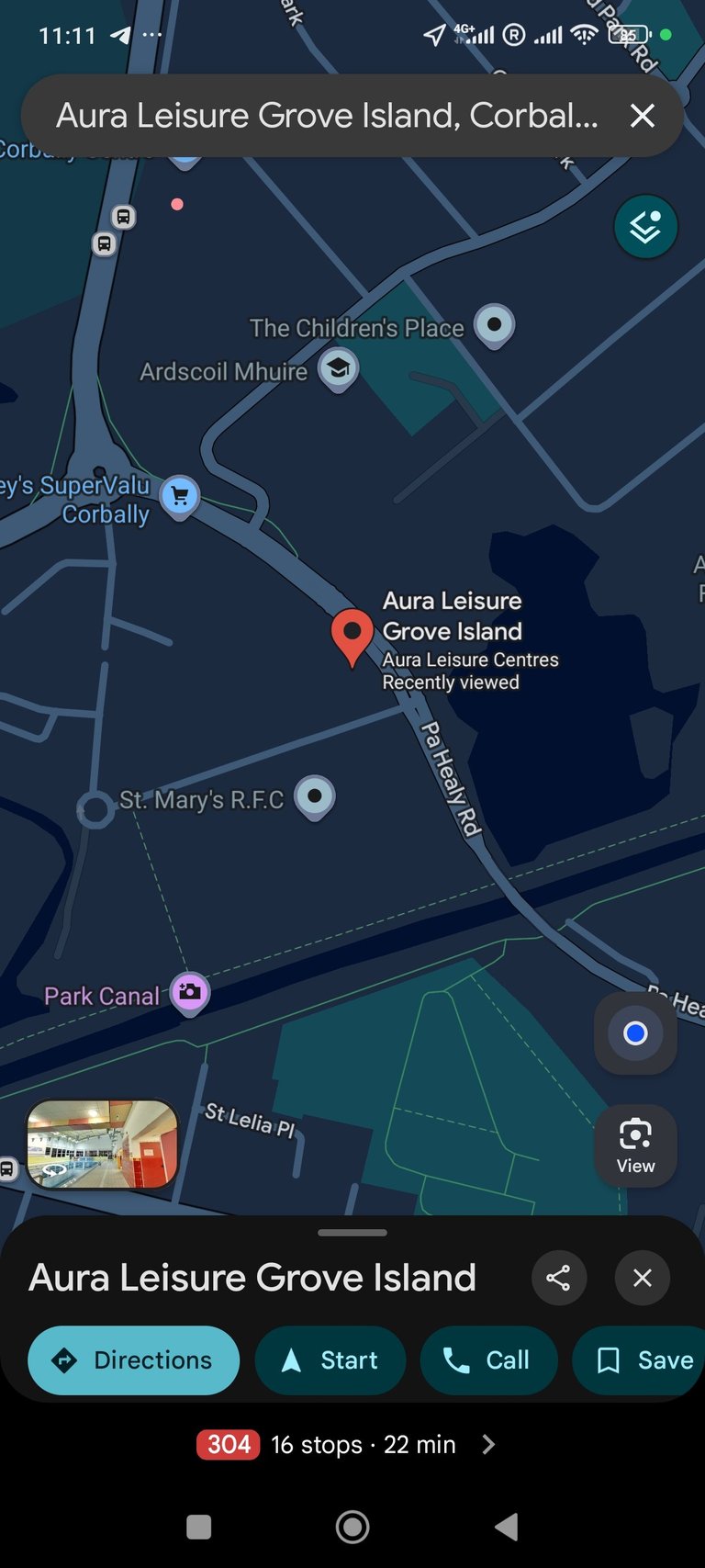
Task: Center map on my current location
Action: tap(635, 1033)
